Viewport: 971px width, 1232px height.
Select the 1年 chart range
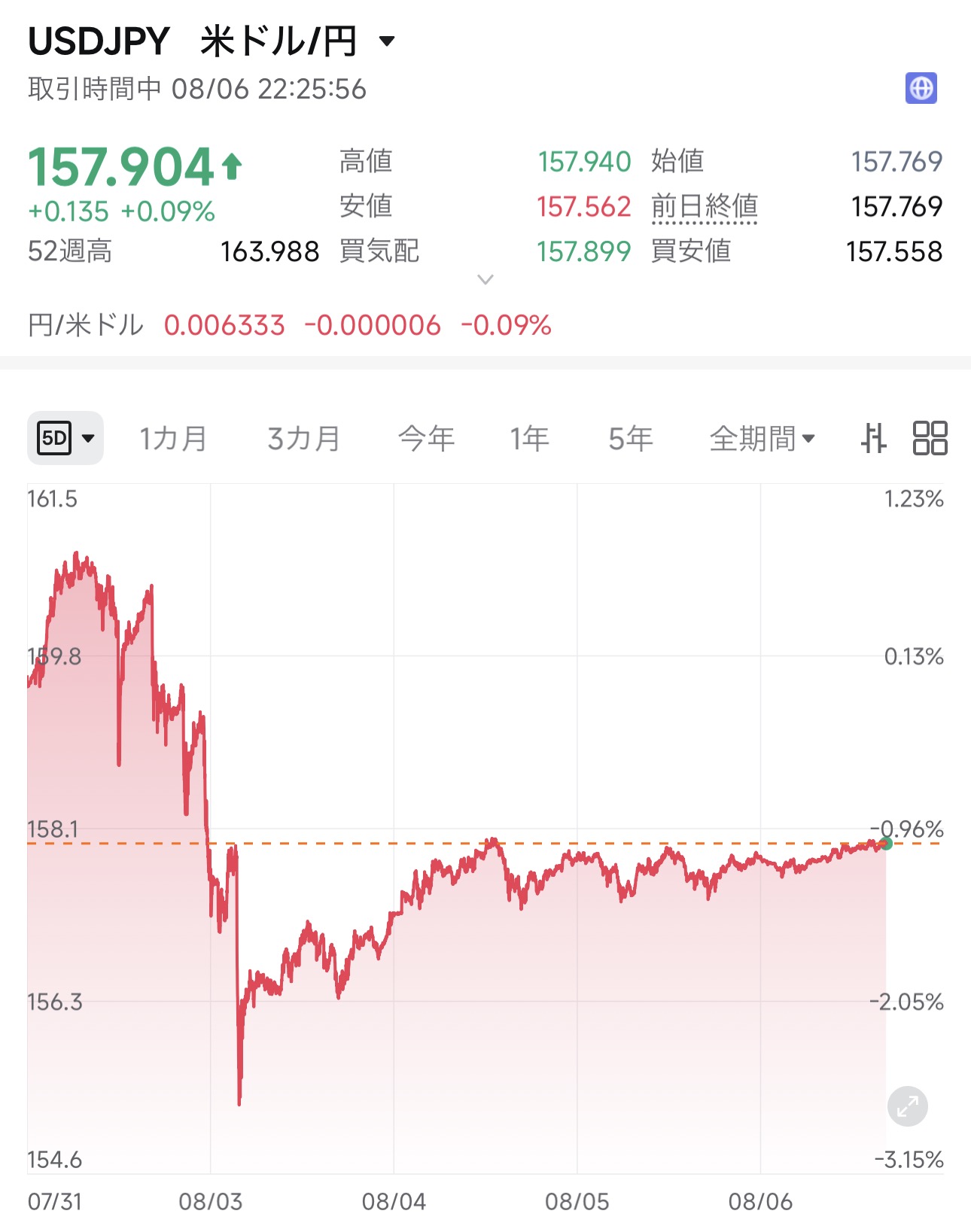click(529, 438)
